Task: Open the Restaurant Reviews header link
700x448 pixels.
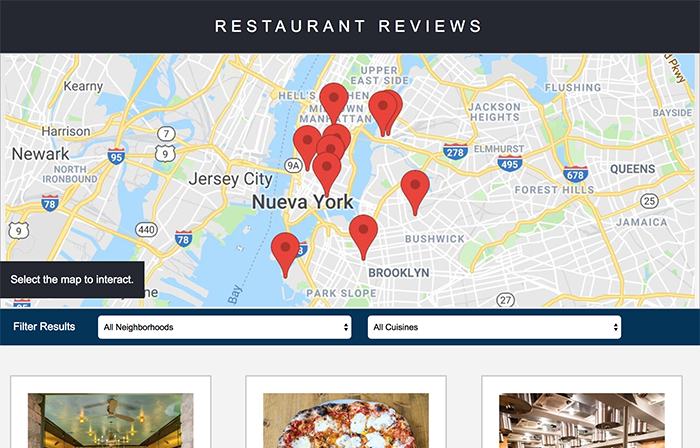Action: click(349, 26)
